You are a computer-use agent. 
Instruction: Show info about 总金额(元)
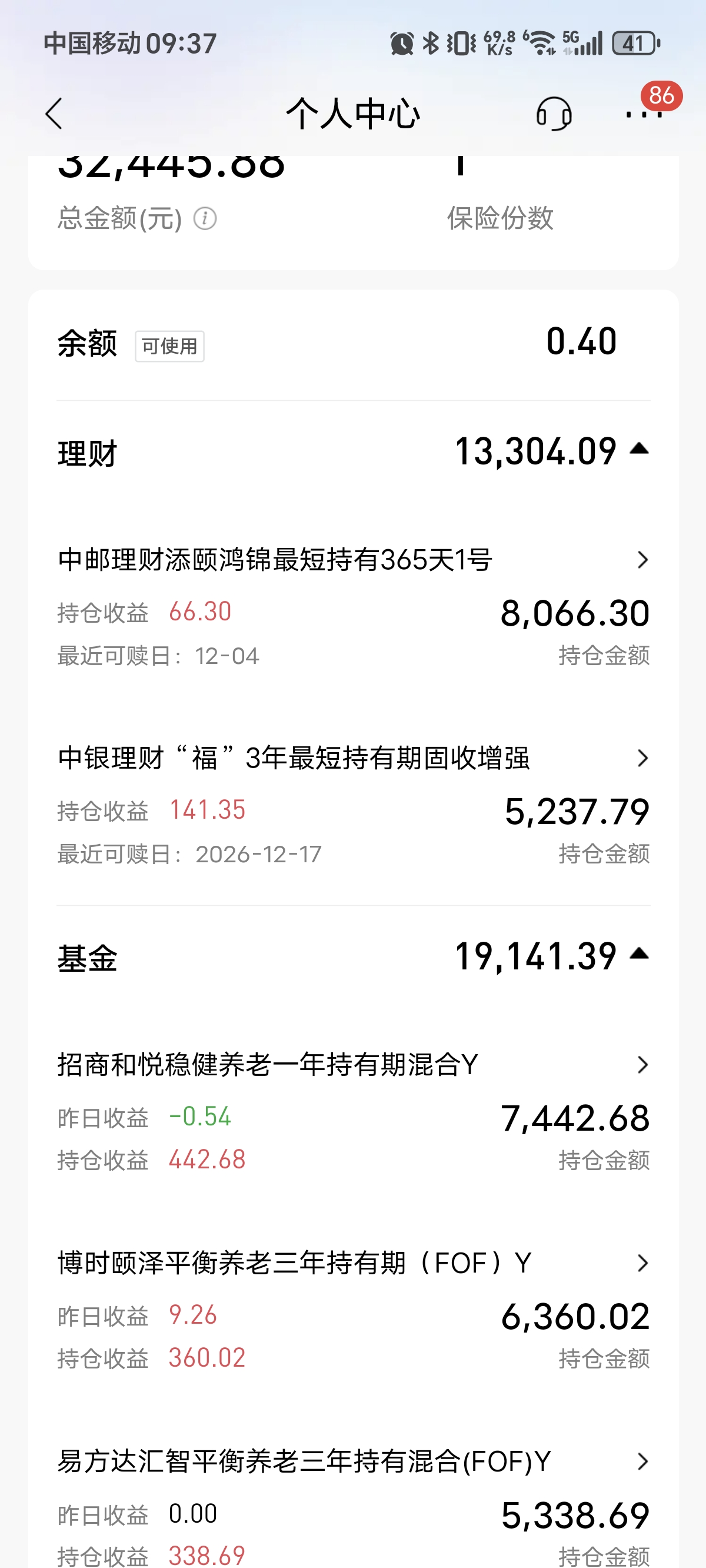(205, 218)
